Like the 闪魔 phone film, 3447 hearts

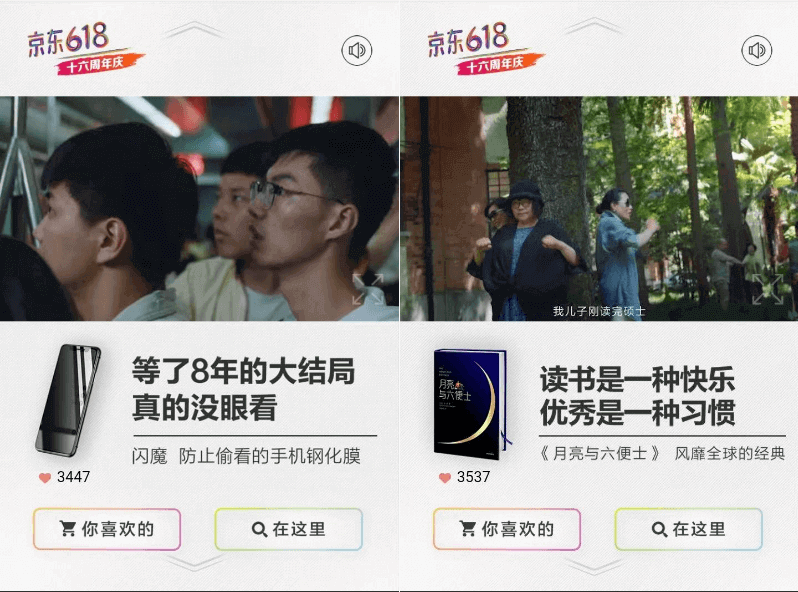pyautogui.click(x=45, y=477)
